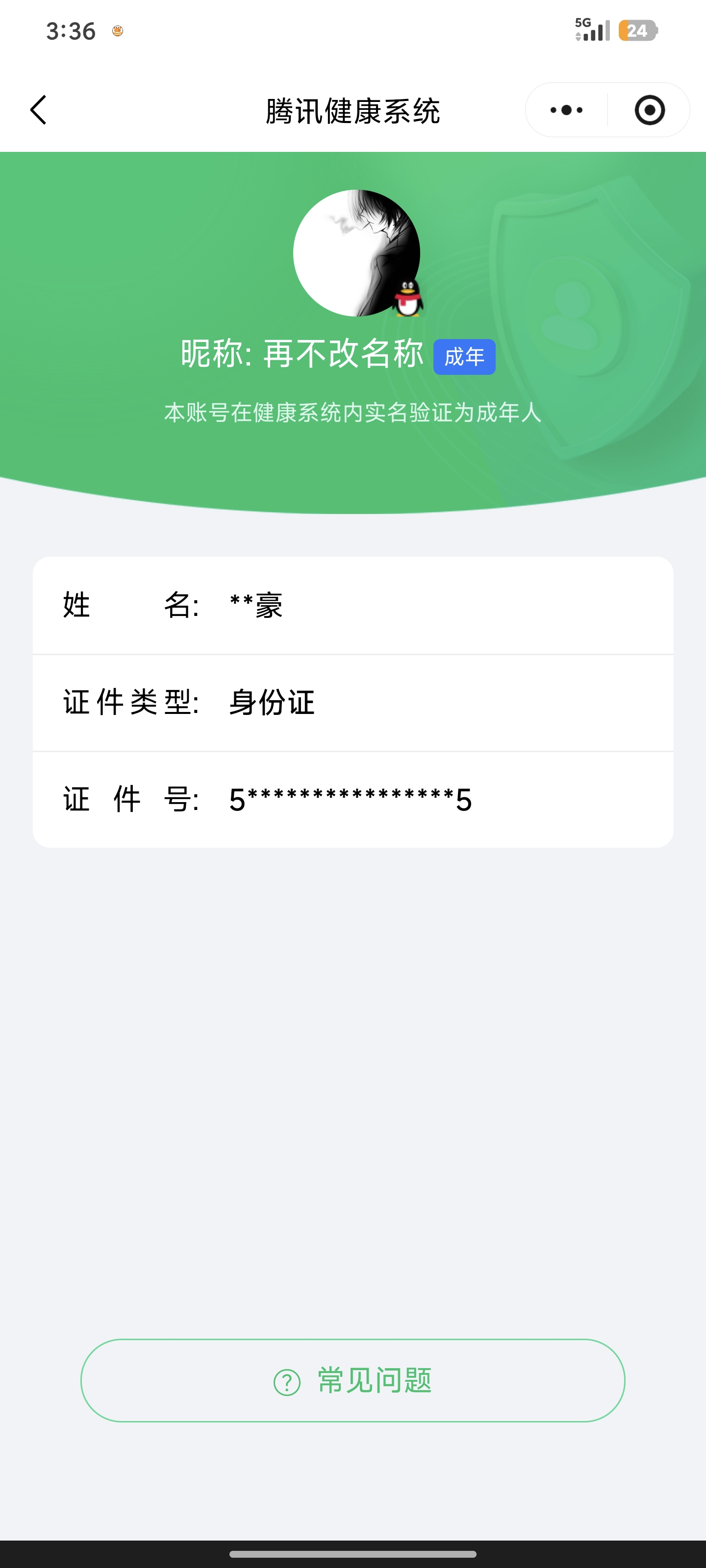Click the 腾讯健康系统 title
This screenshot has height=1568, width=706.
pyautogui.click(x=353, y=110)
